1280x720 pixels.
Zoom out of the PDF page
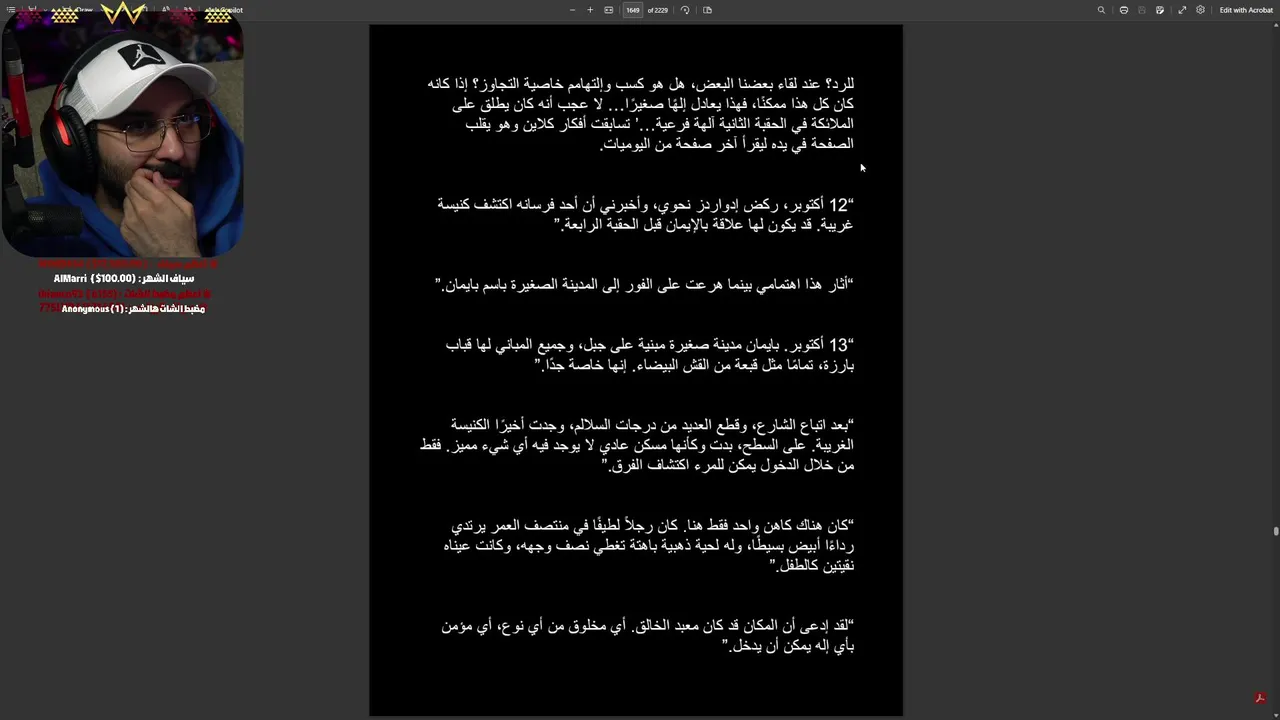pos(572,10)
